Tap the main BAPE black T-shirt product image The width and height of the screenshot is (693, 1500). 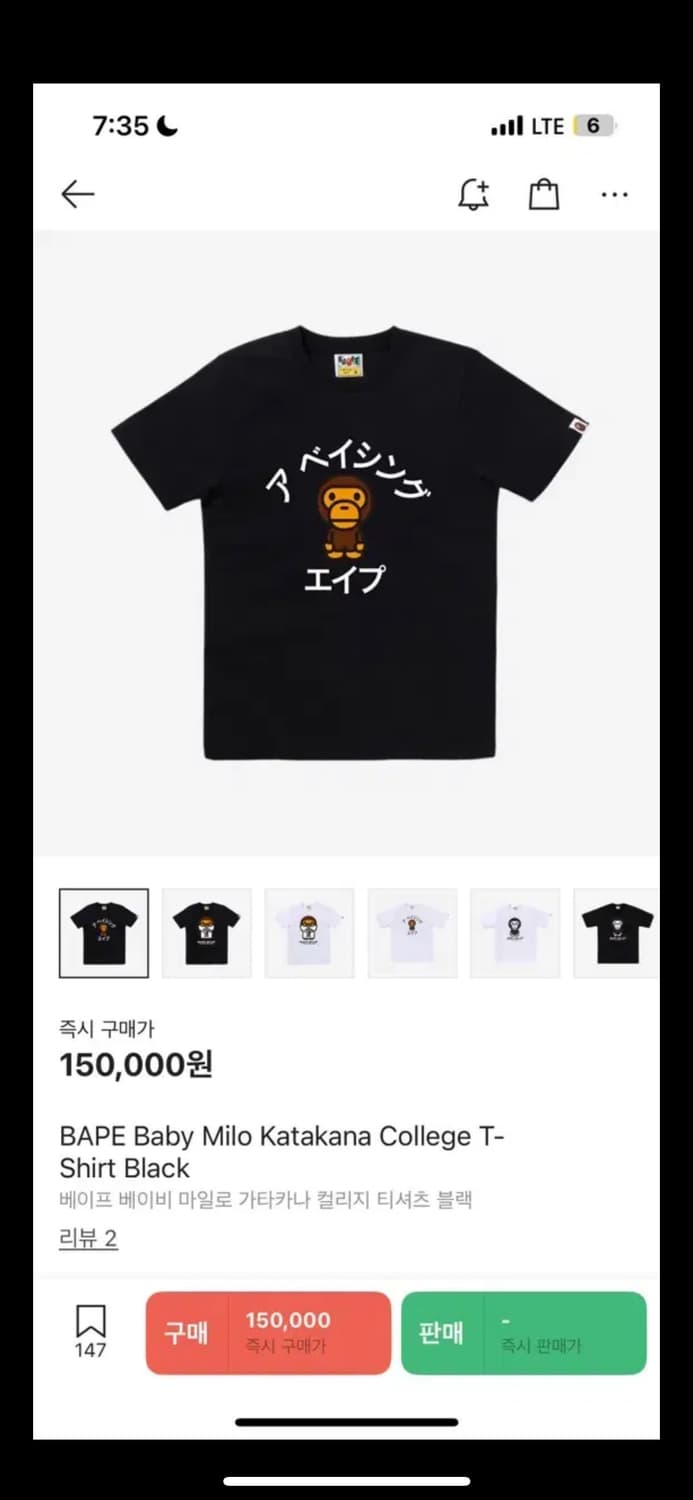347,543
